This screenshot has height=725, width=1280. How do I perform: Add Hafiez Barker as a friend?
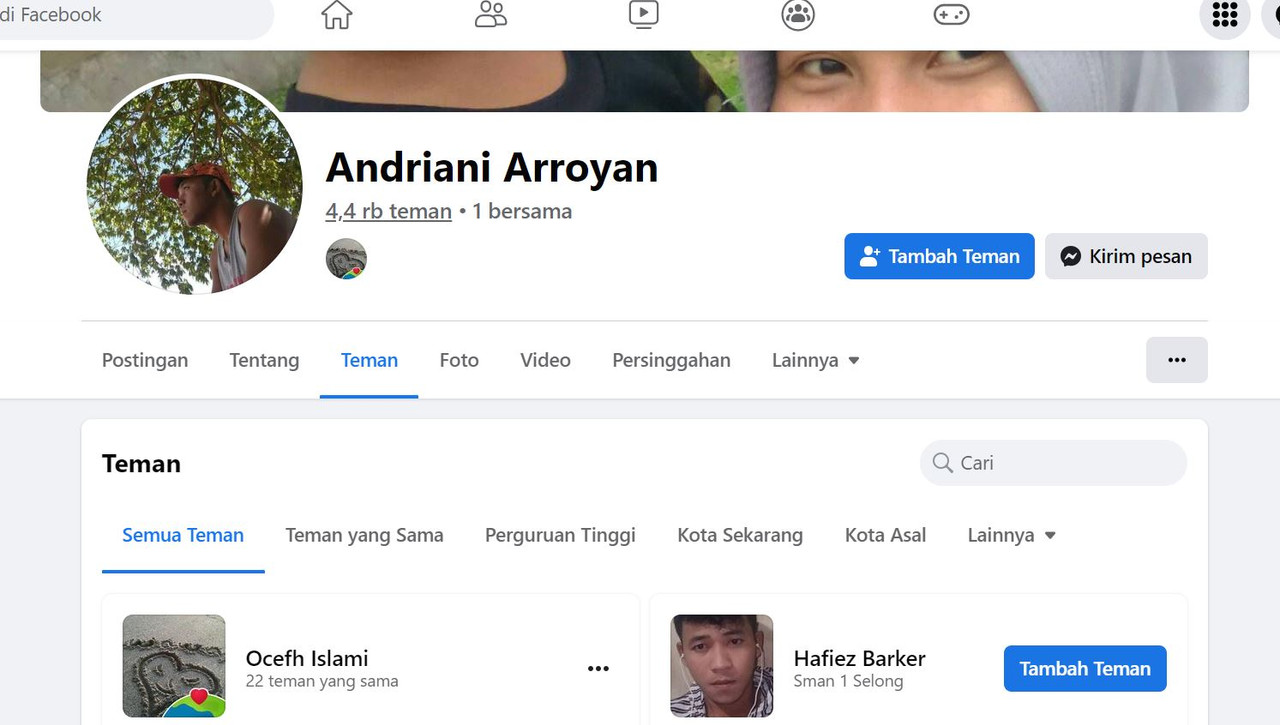[x=1085, y=669]
